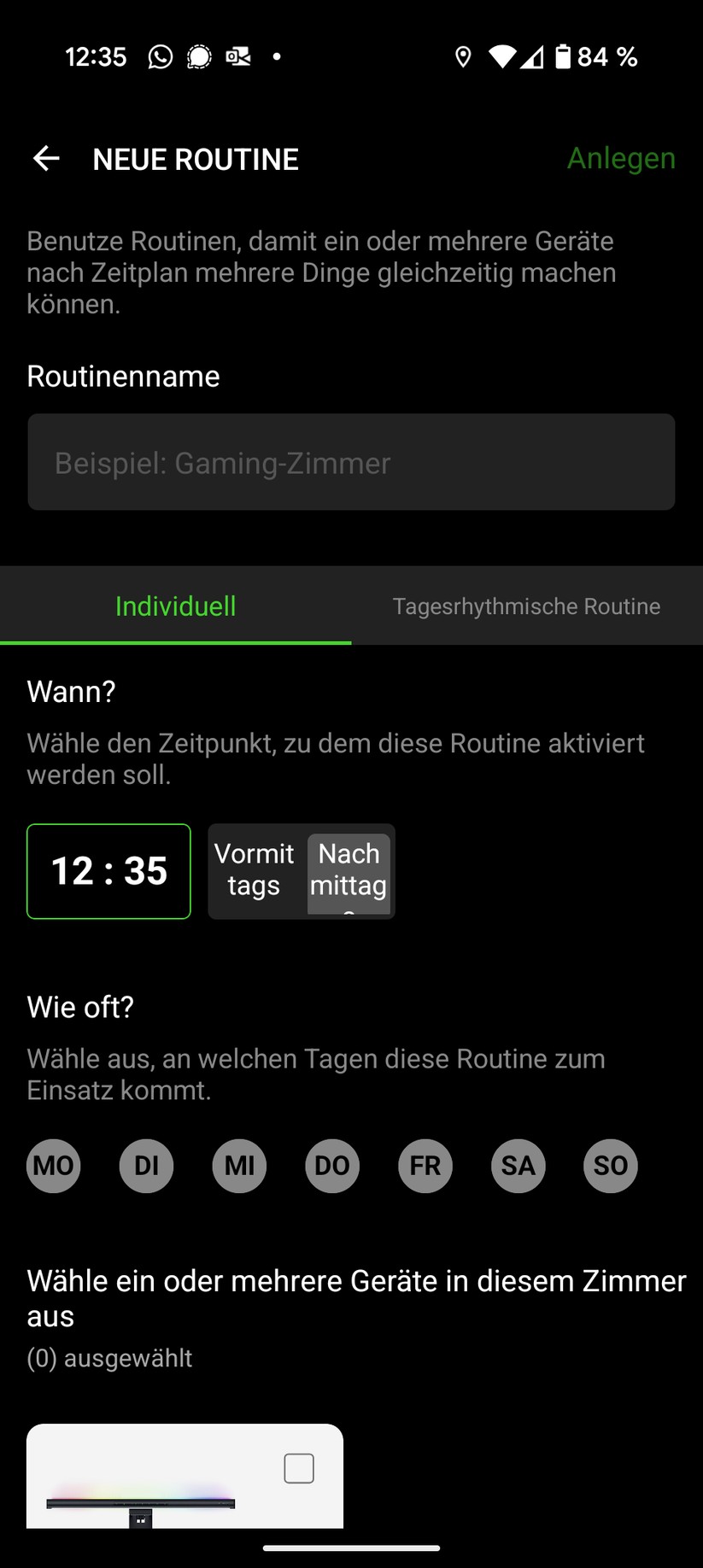Viewport: 703px width, 1568px height.
Task: Tap the back arrow to leave Neue Routine
Action: coord(45,158)
